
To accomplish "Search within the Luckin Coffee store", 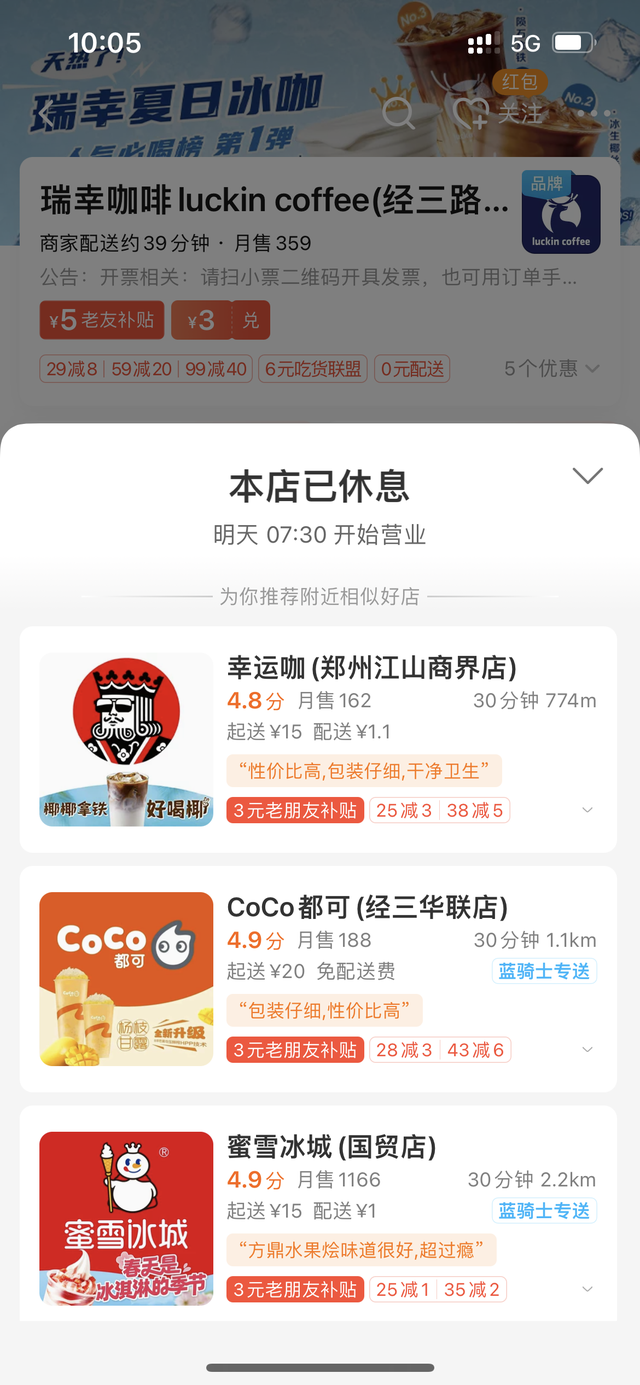I will 398,115.
